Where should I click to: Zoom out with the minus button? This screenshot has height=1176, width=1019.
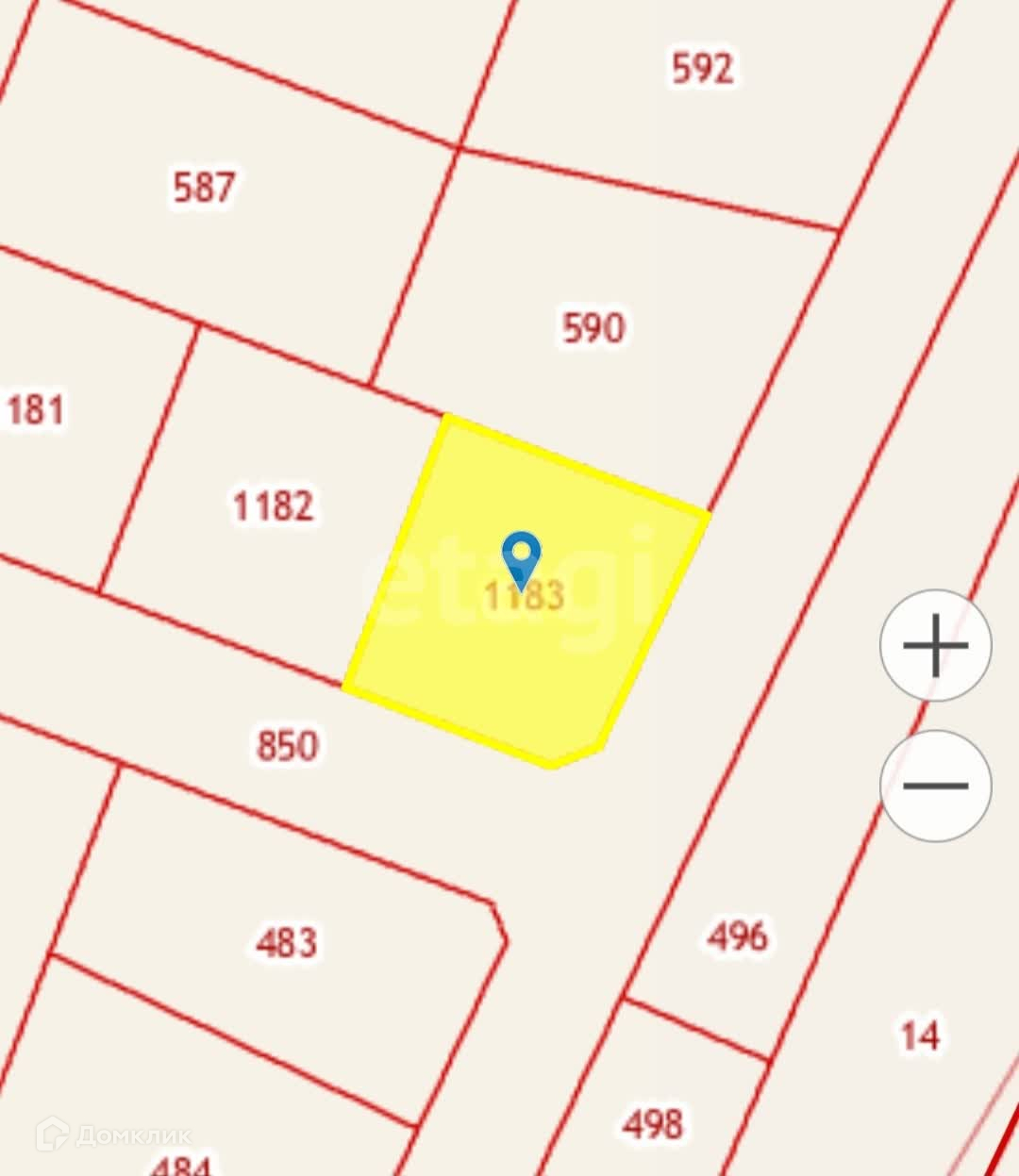tap(935, 785)
